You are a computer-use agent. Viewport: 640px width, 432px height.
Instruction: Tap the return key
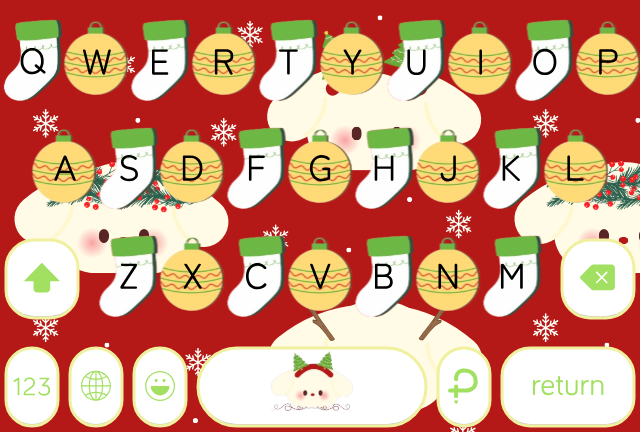coord(567,386)
